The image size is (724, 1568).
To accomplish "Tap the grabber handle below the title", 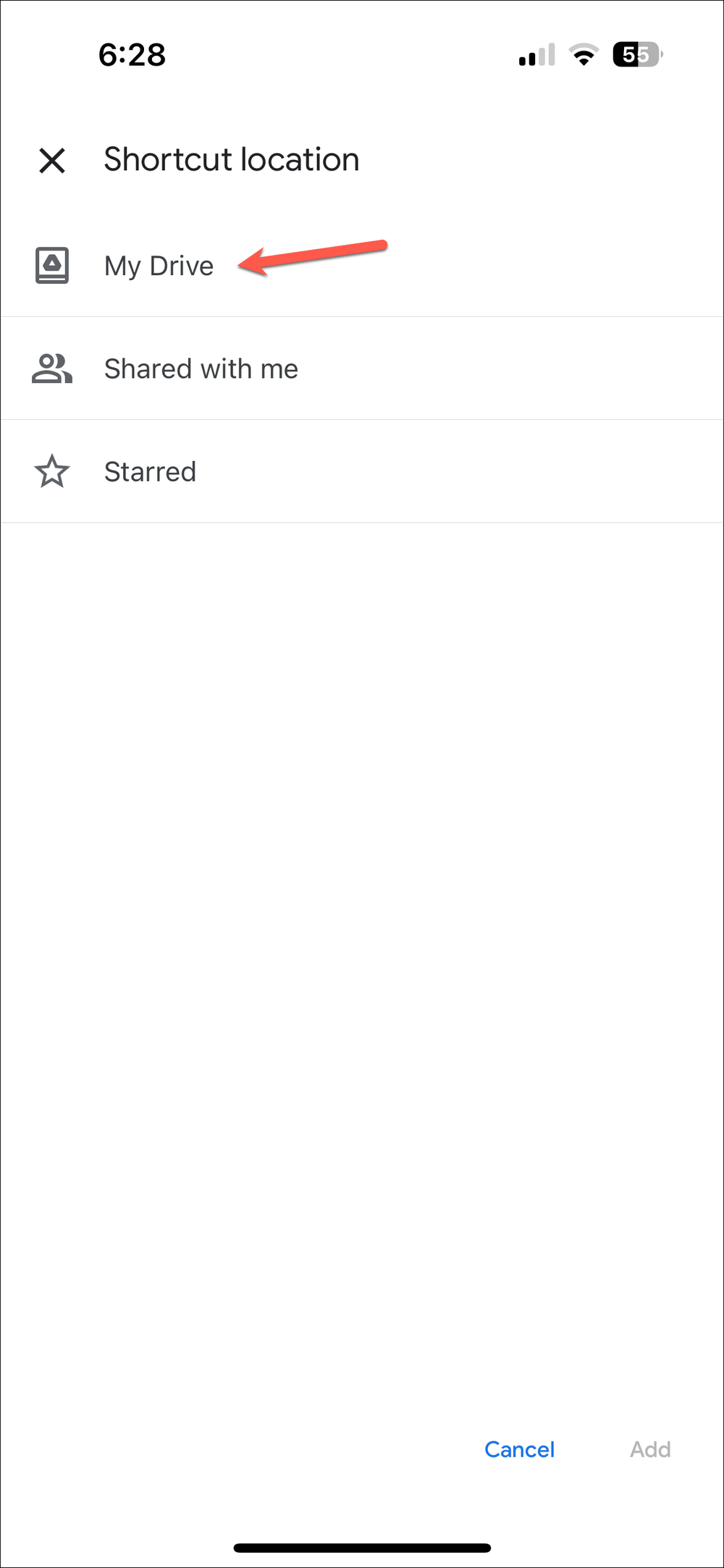I will (x=362, y=209).
